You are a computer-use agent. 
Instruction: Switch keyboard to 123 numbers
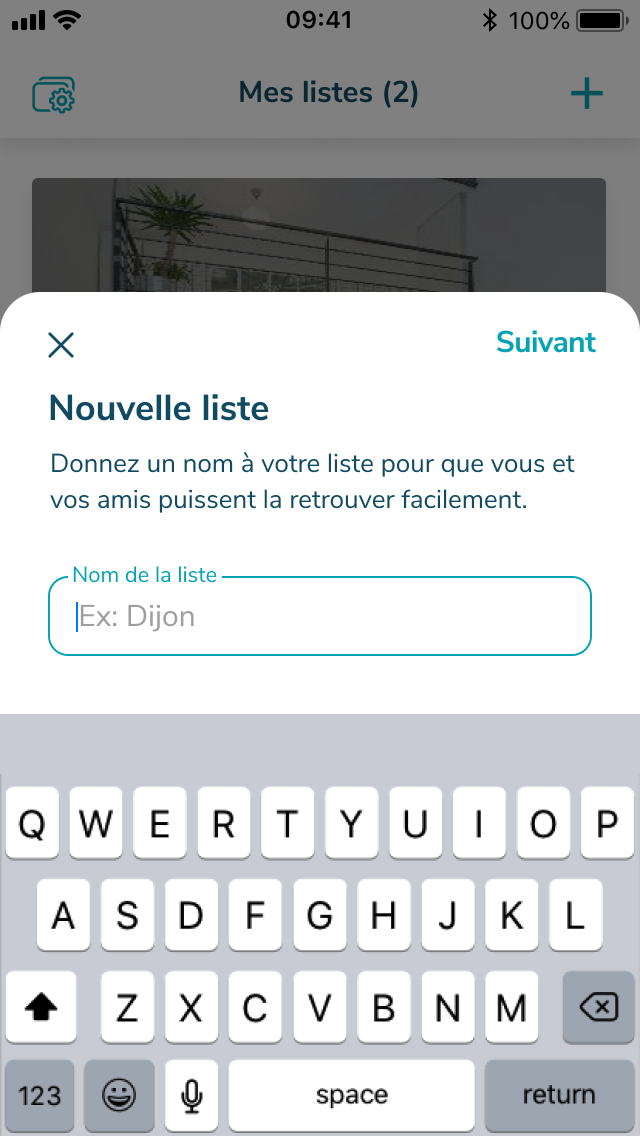click(39, 1094)
